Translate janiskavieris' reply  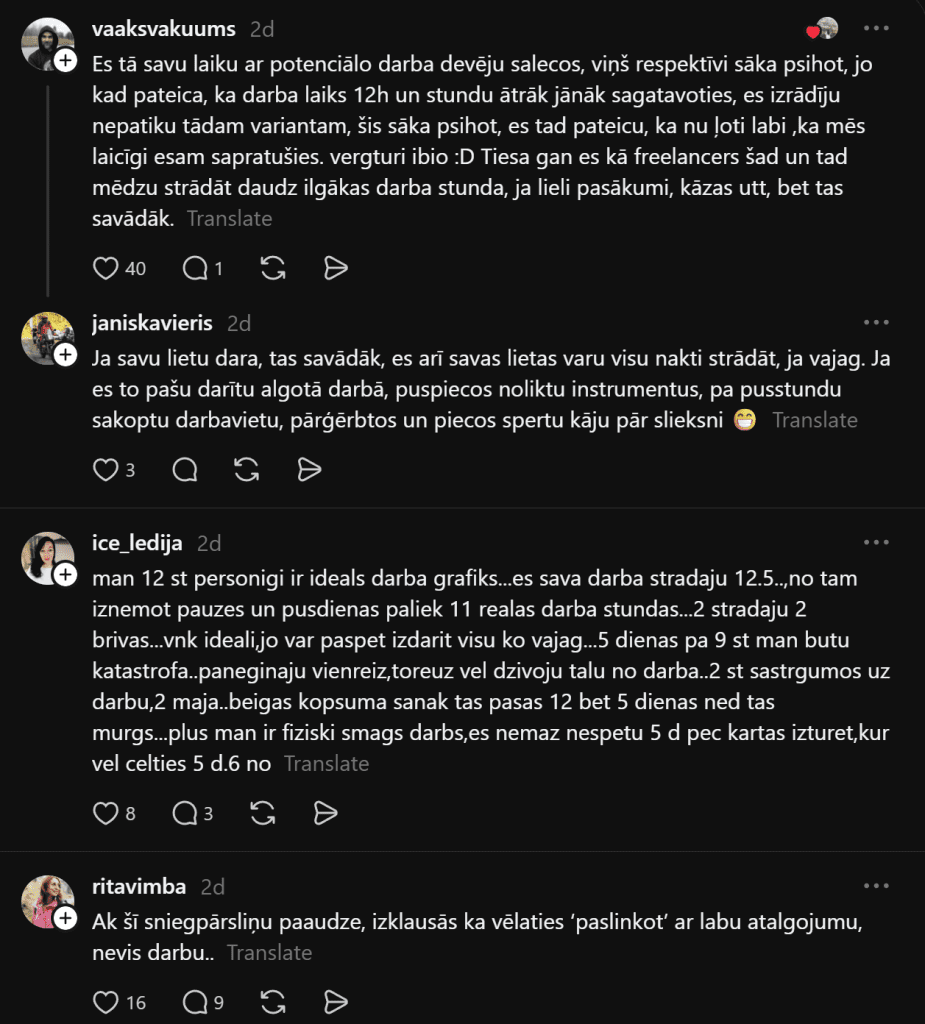(815, 420)
